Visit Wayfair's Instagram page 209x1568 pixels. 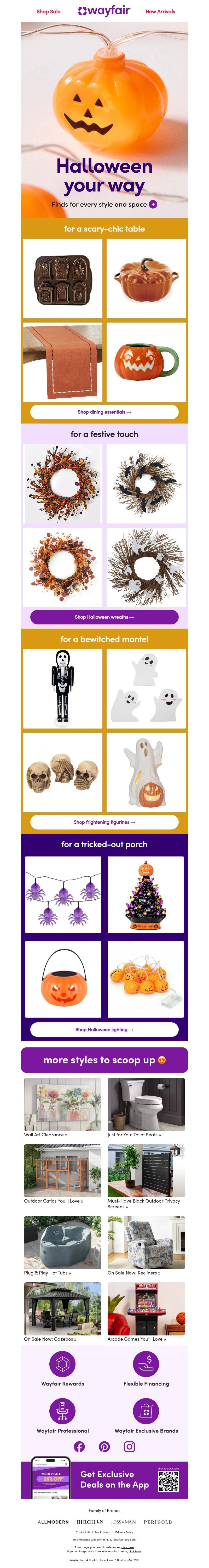pyautogui.click(x=129, y=1447)
